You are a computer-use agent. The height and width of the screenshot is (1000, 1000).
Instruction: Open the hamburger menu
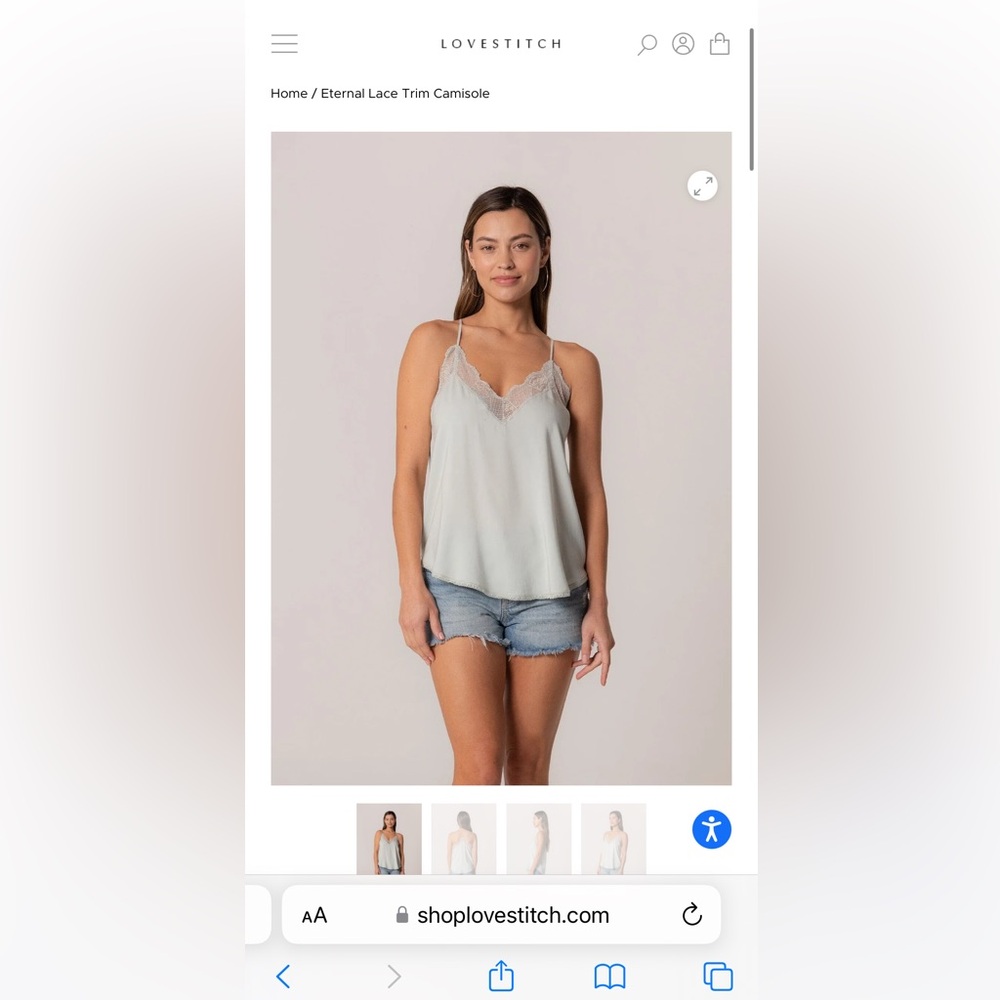pos(284,44)
